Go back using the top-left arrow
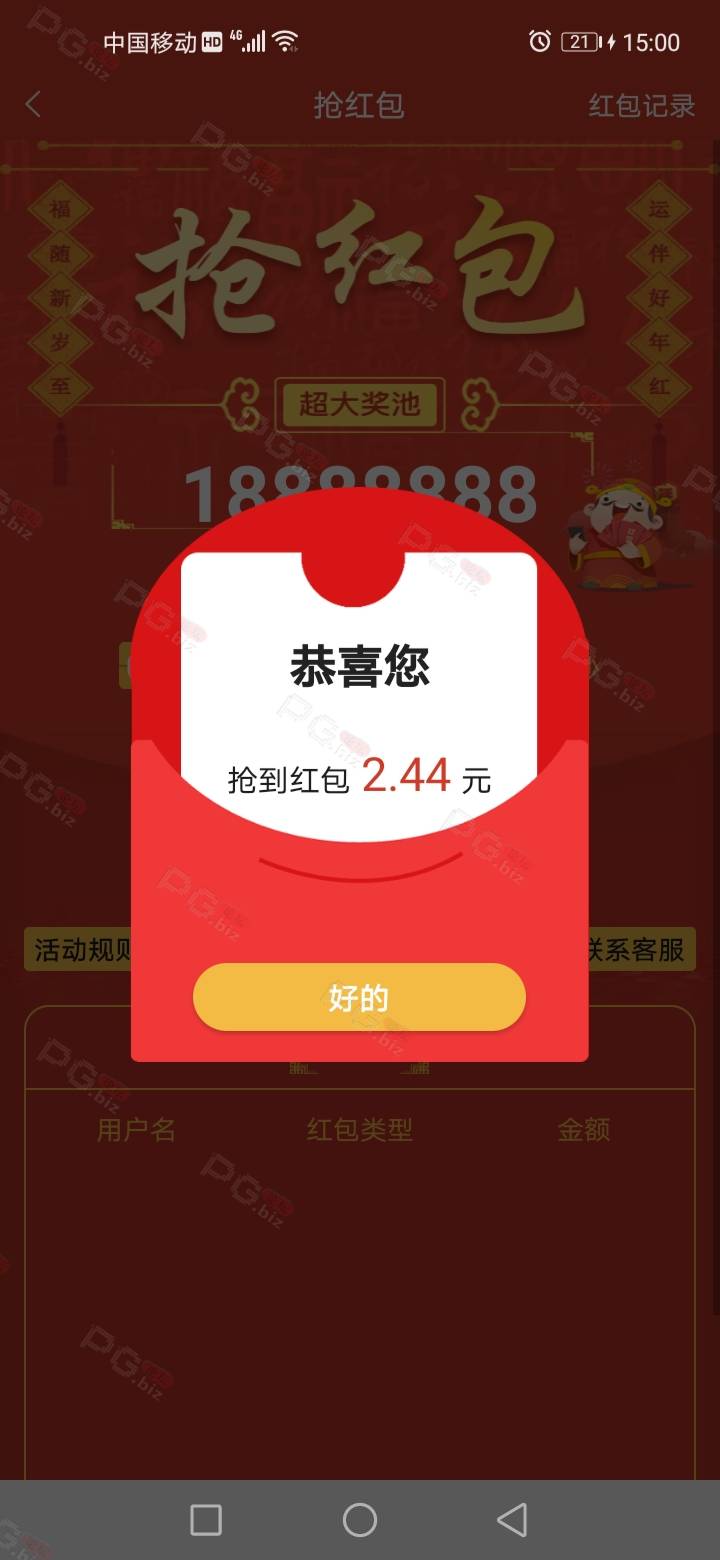720x1560 pixels. coord(33,104)
